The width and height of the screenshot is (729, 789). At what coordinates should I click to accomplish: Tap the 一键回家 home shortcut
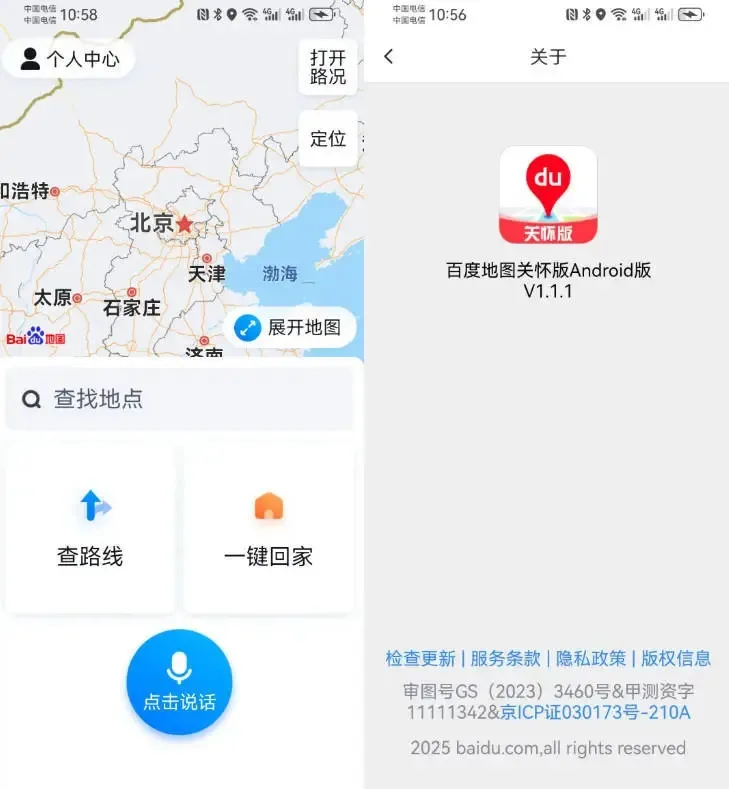[268, 530]
